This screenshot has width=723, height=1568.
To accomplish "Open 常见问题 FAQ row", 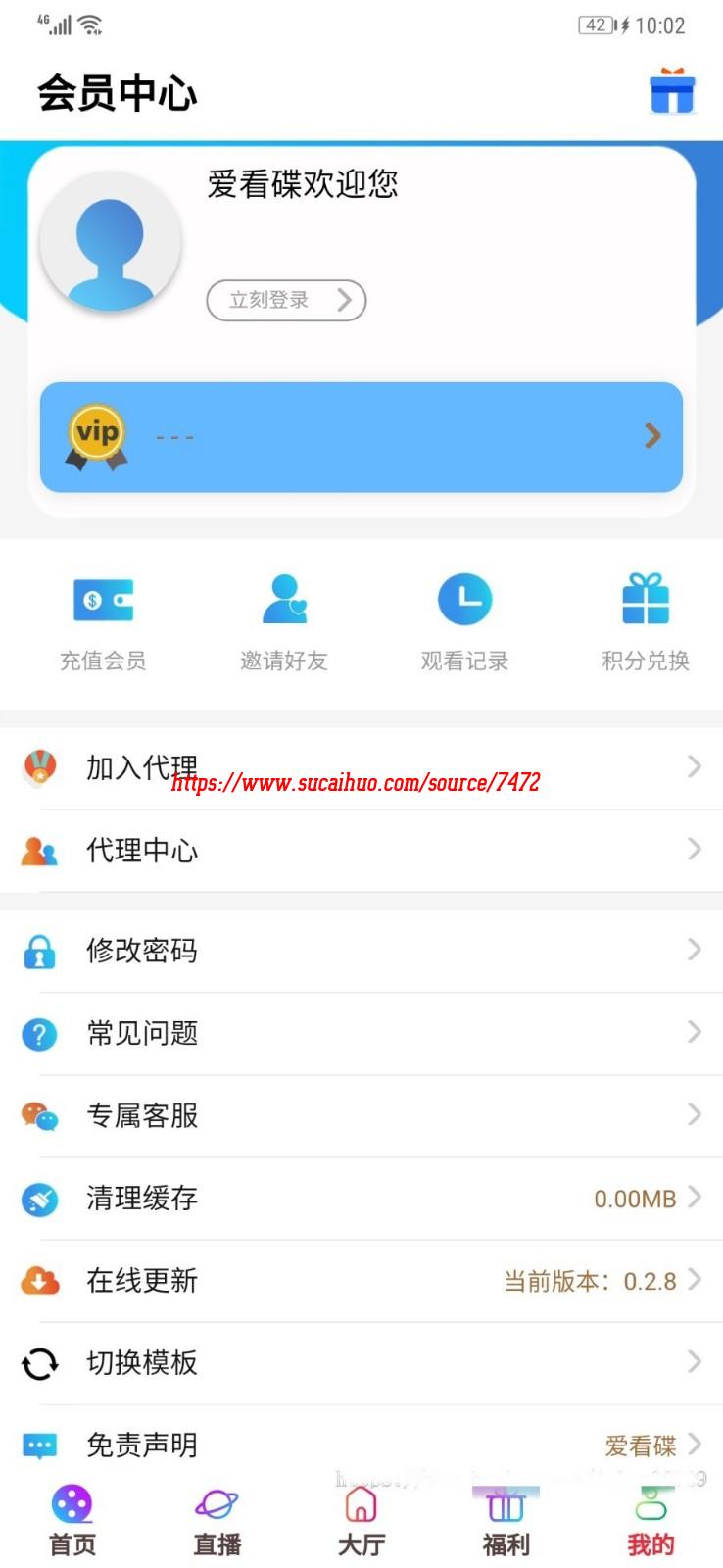I will pyautogui.click(x=361, y=1033).
